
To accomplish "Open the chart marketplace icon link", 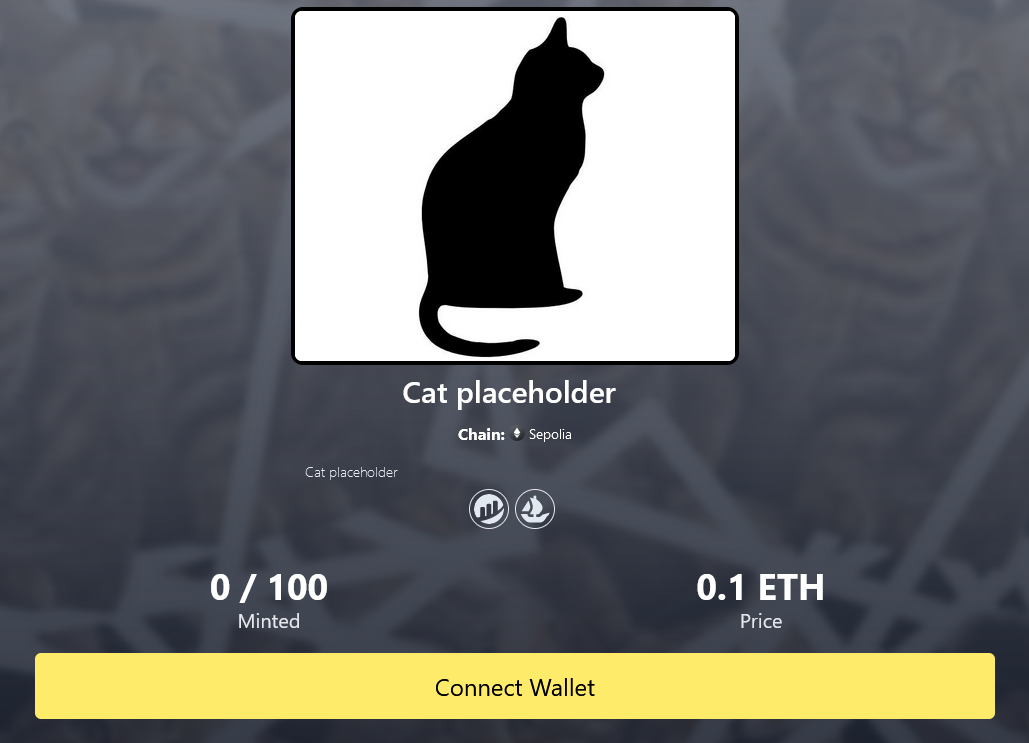I will coord(489,509).
